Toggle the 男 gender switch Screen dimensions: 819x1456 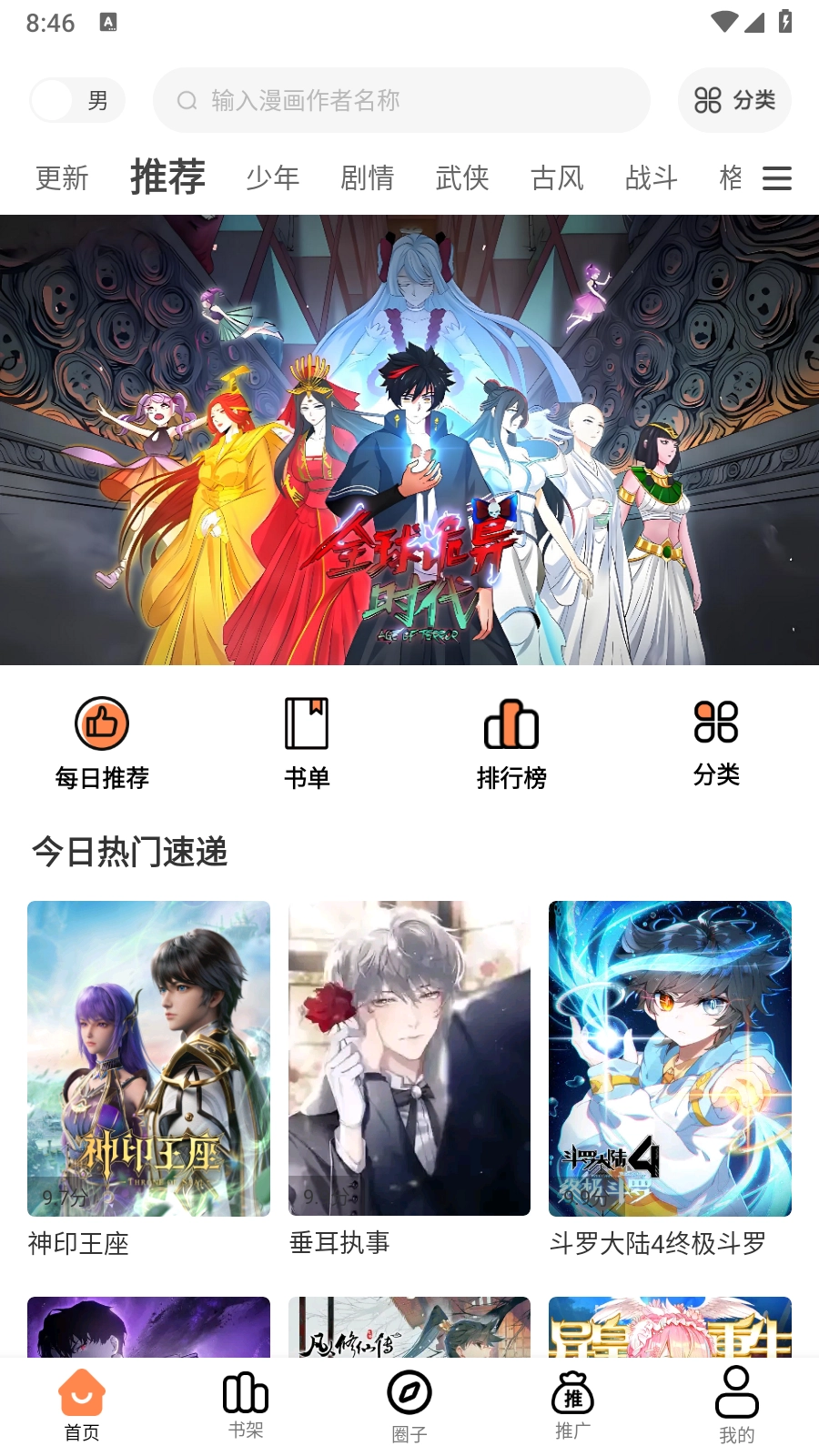pyautogui.click(x=77, y=100)
